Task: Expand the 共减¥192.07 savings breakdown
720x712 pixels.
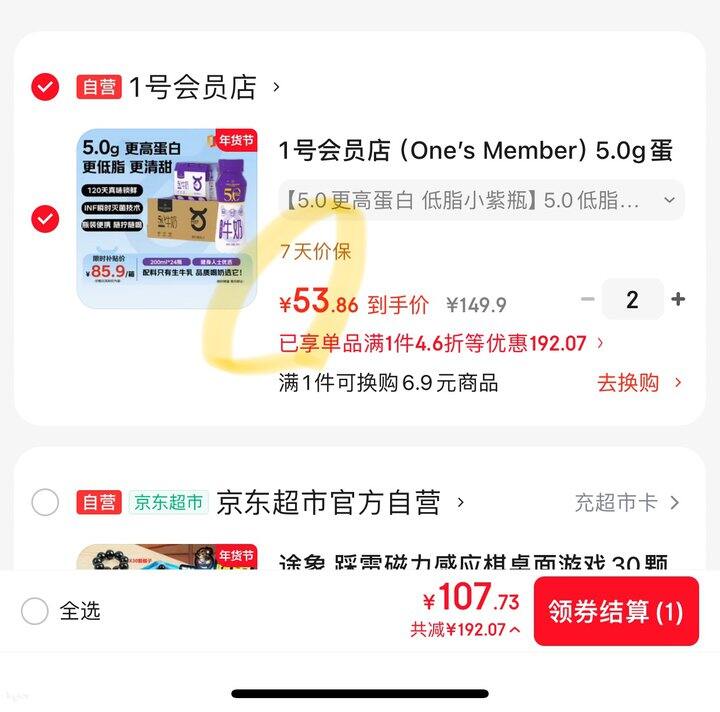Action: [465, 630]
